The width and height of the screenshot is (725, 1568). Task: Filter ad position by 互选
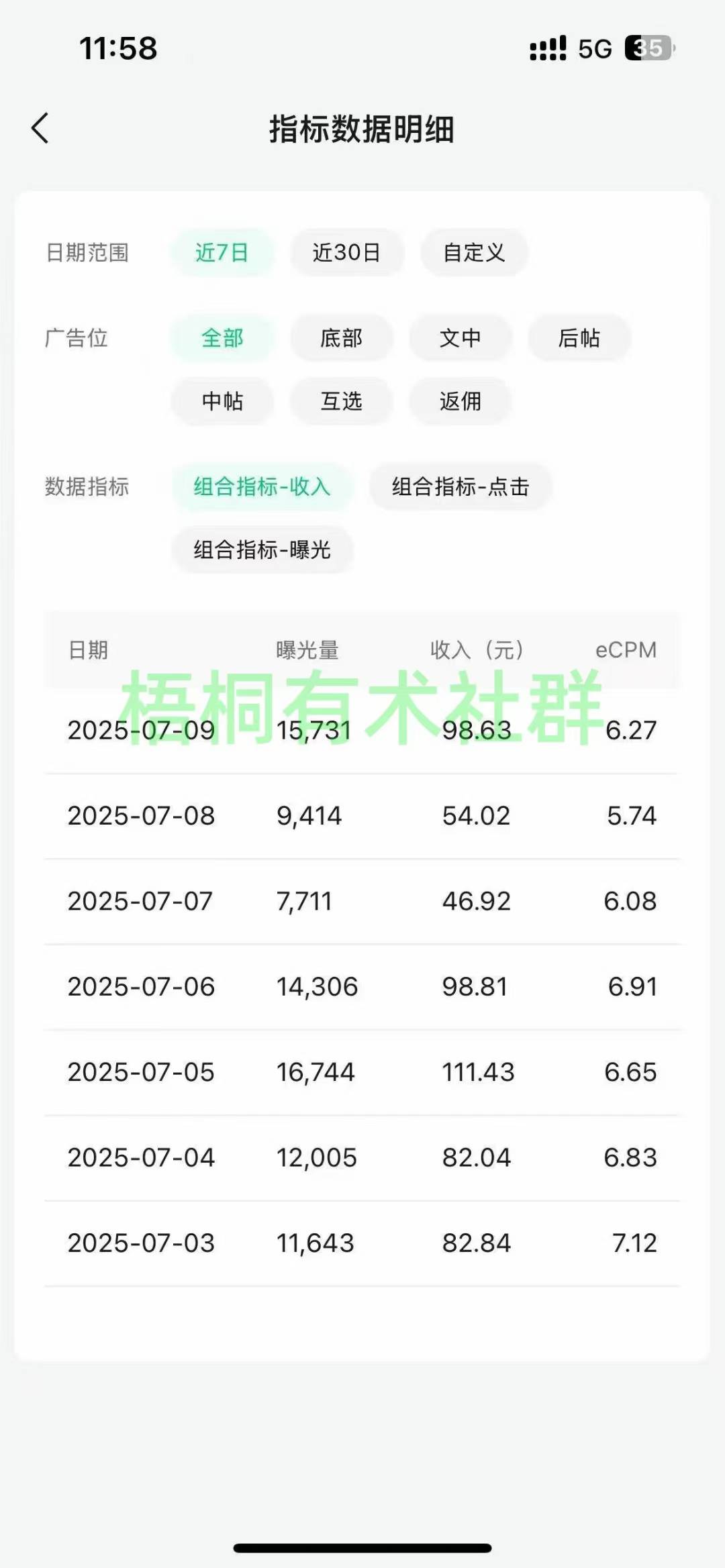[x=341, y=401]
